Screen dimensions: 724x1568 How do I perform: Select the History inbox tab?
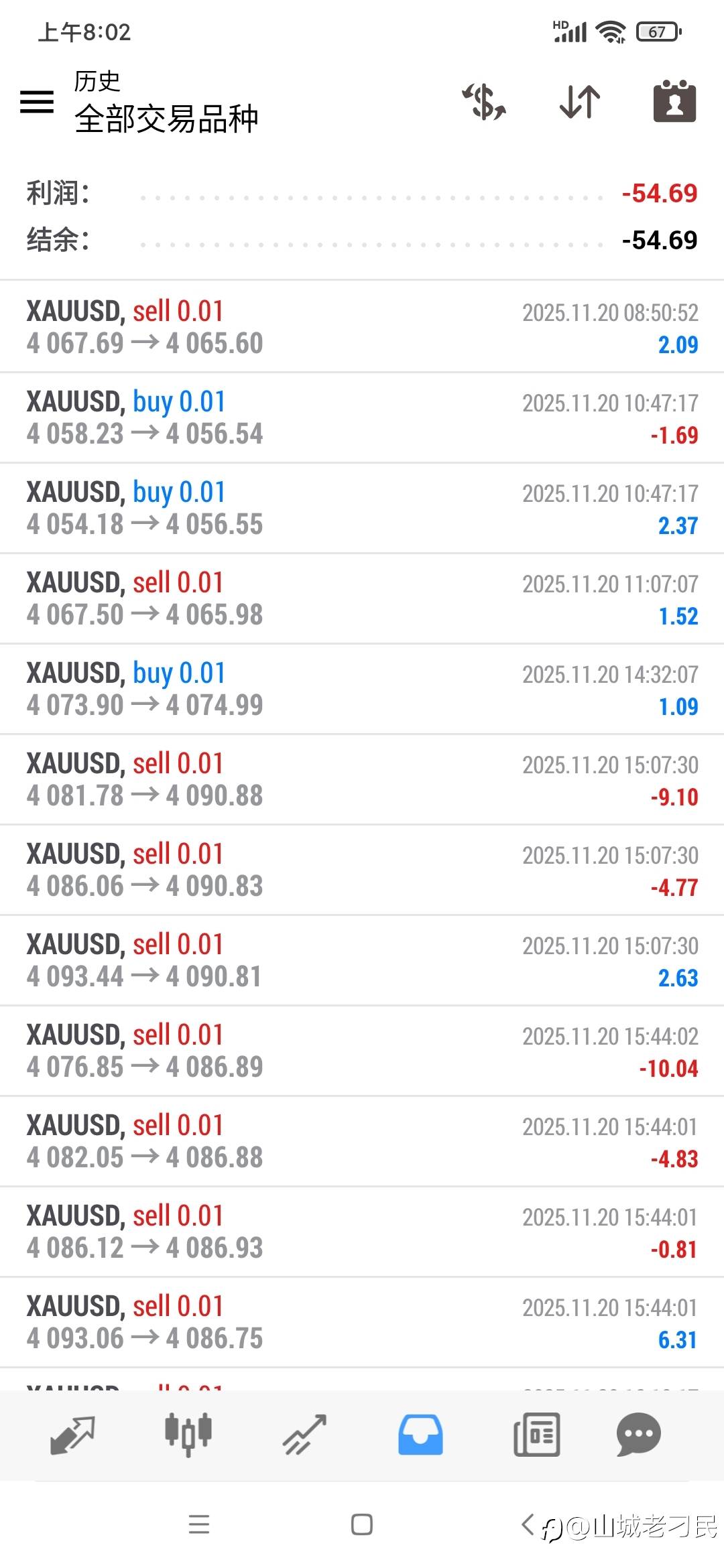click(420, 1435)
